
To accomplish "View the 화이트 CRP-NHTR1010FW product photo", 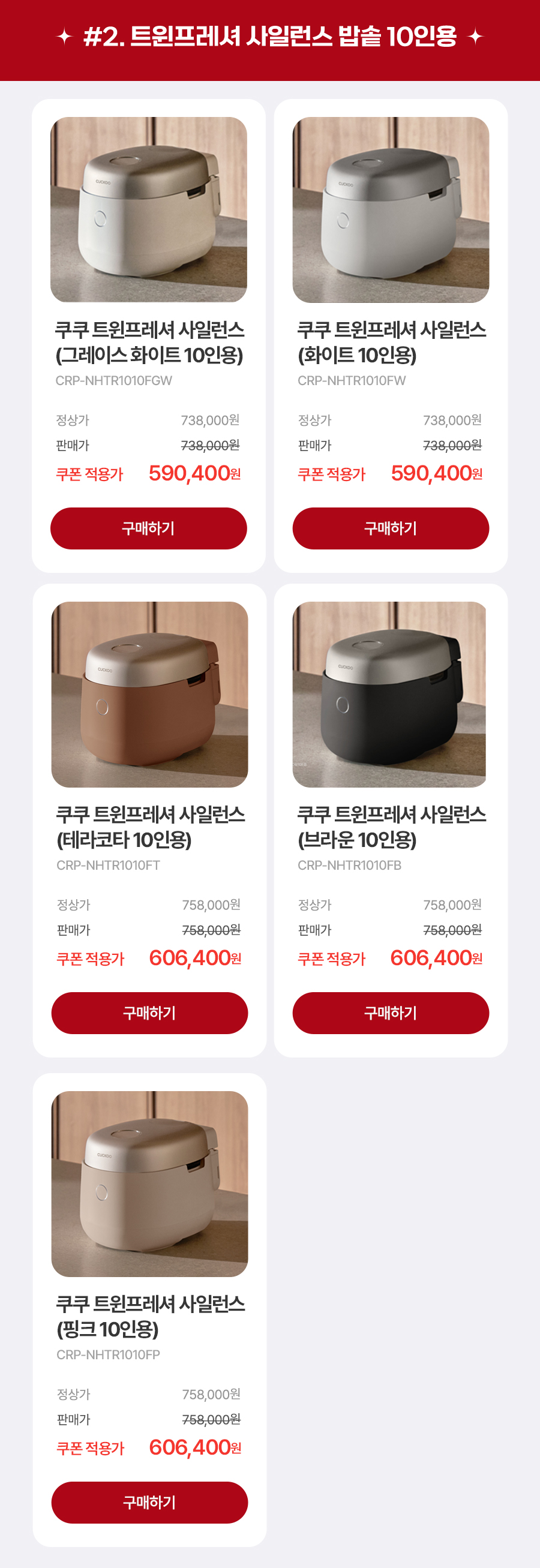I will (390, 209).
